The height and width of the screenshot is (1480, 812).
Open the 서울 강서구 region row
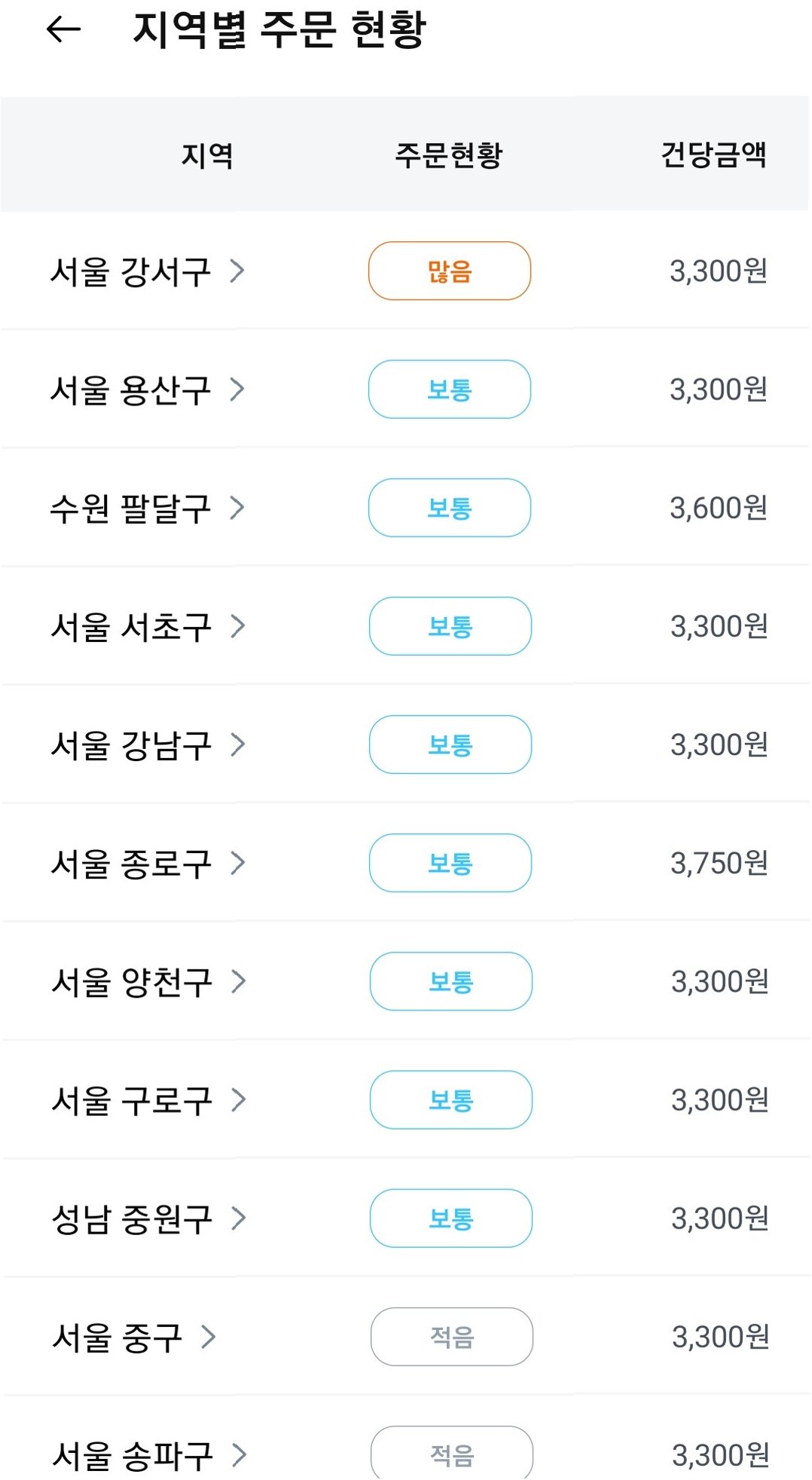(x=147, y=271)
